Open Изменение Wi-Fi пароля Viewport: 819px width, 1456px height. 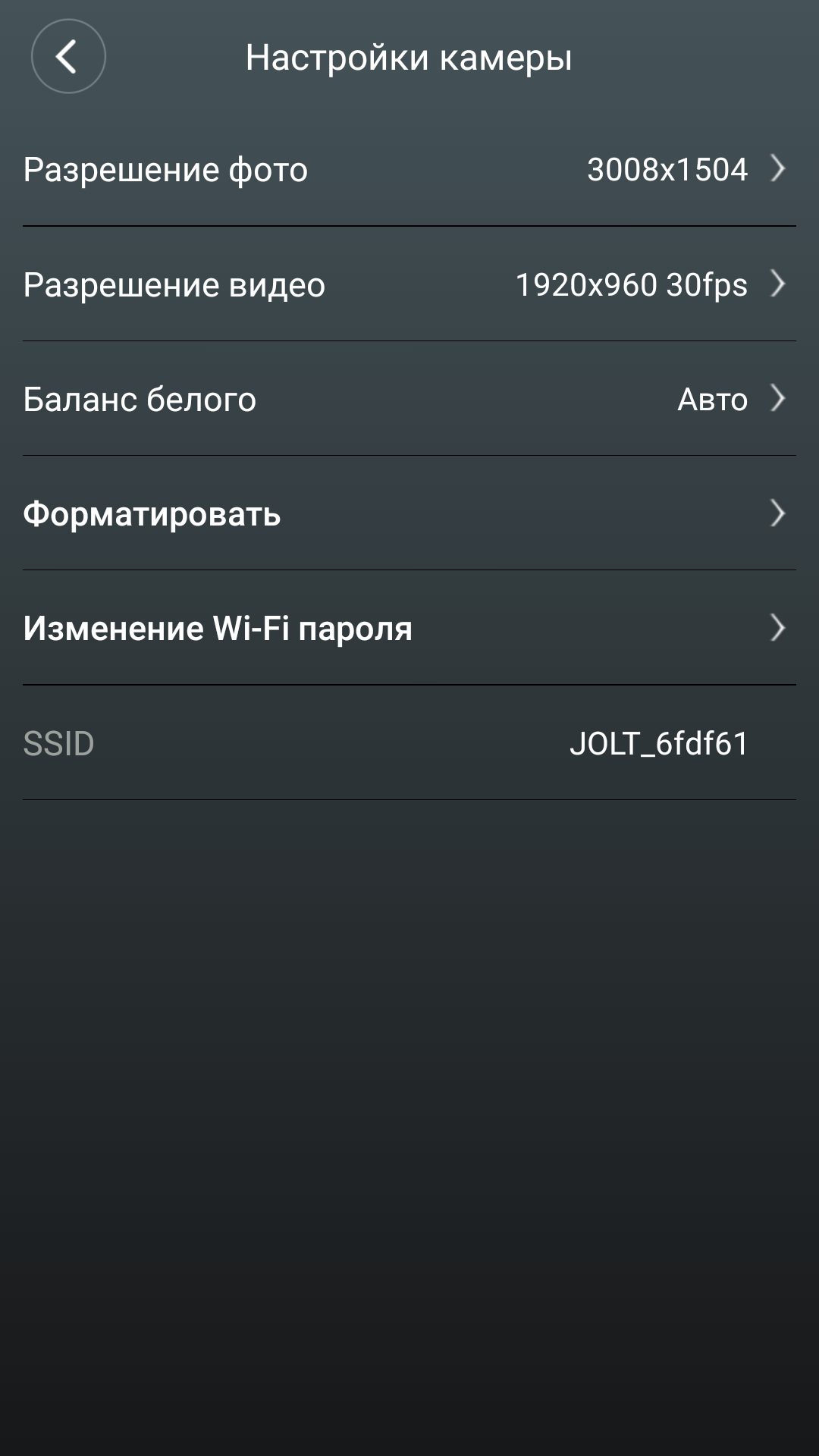(x=409, y=628)
